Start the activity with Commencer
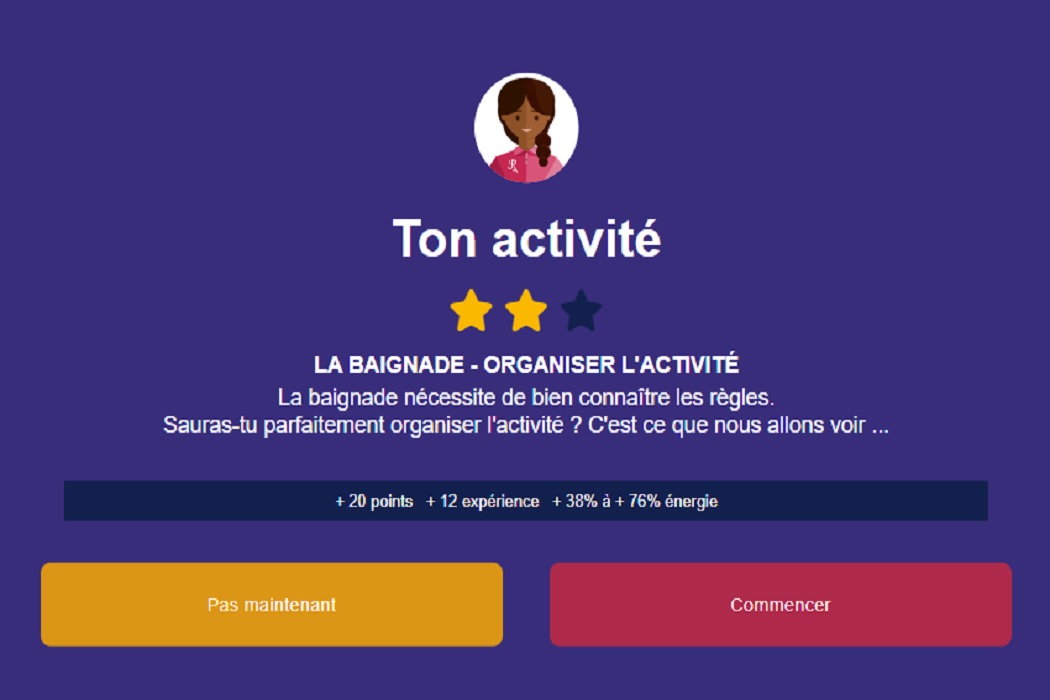The height and width of the screenshot is (700, 1050). [780, 604]
